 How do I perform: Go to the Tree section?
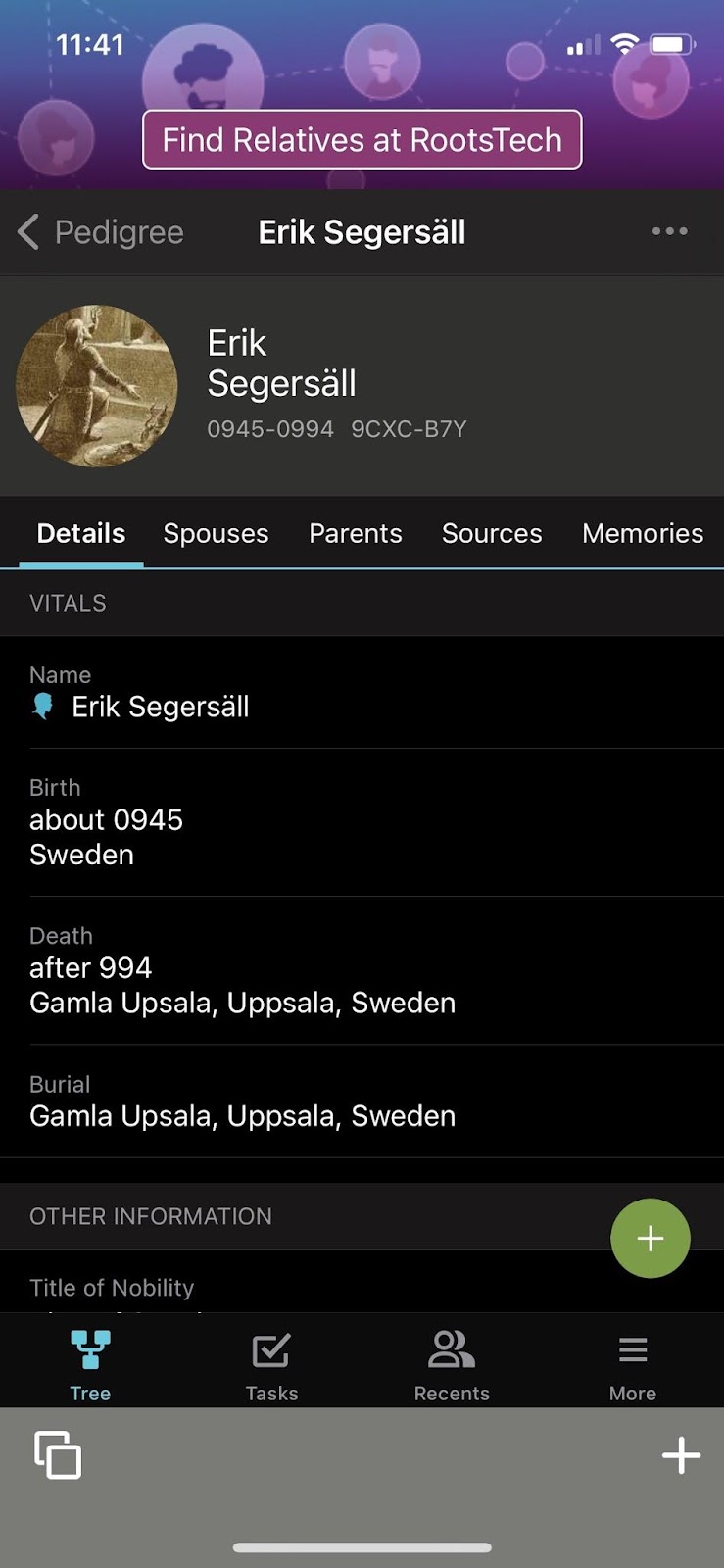90,1365
